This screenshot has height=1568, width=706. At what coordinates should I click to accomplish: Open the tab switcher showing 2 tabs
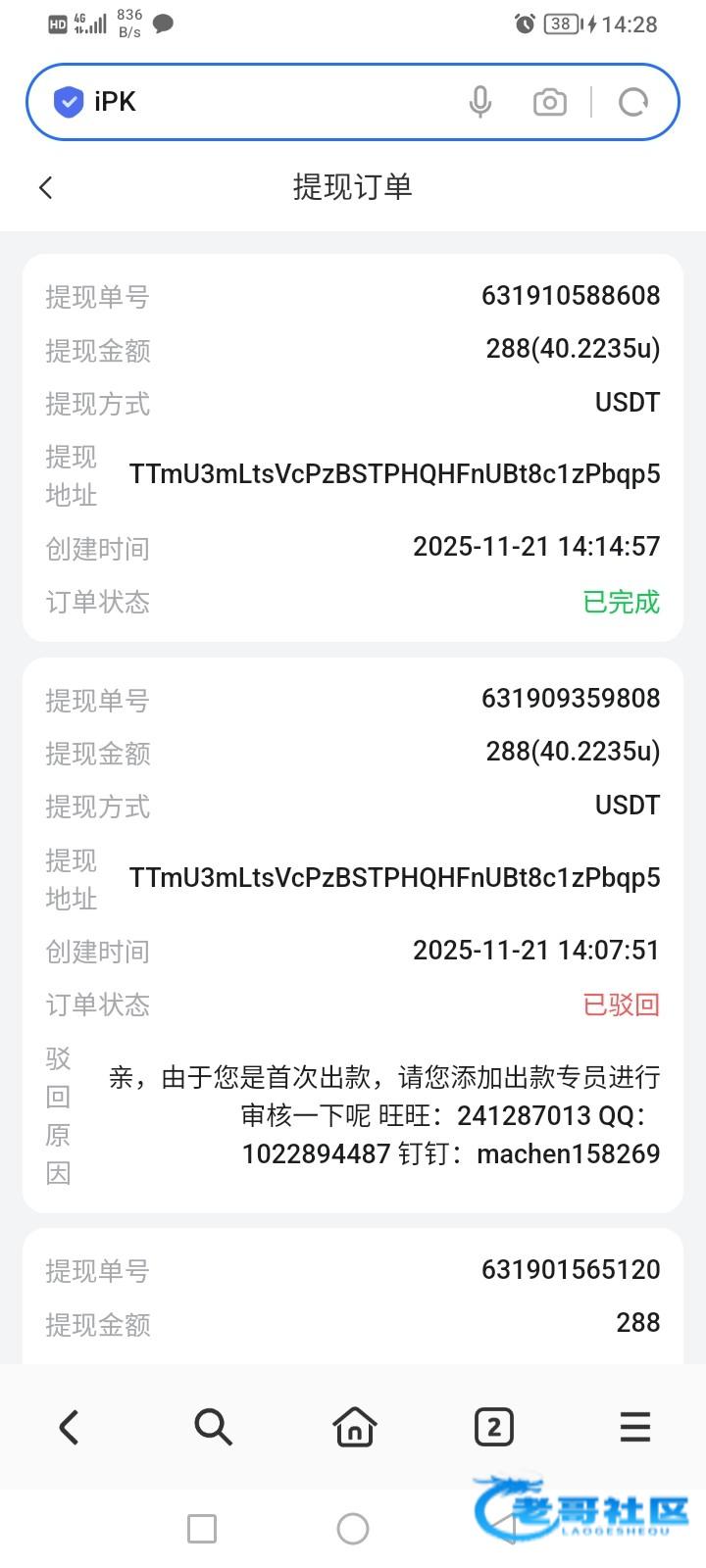(494, 1427)
